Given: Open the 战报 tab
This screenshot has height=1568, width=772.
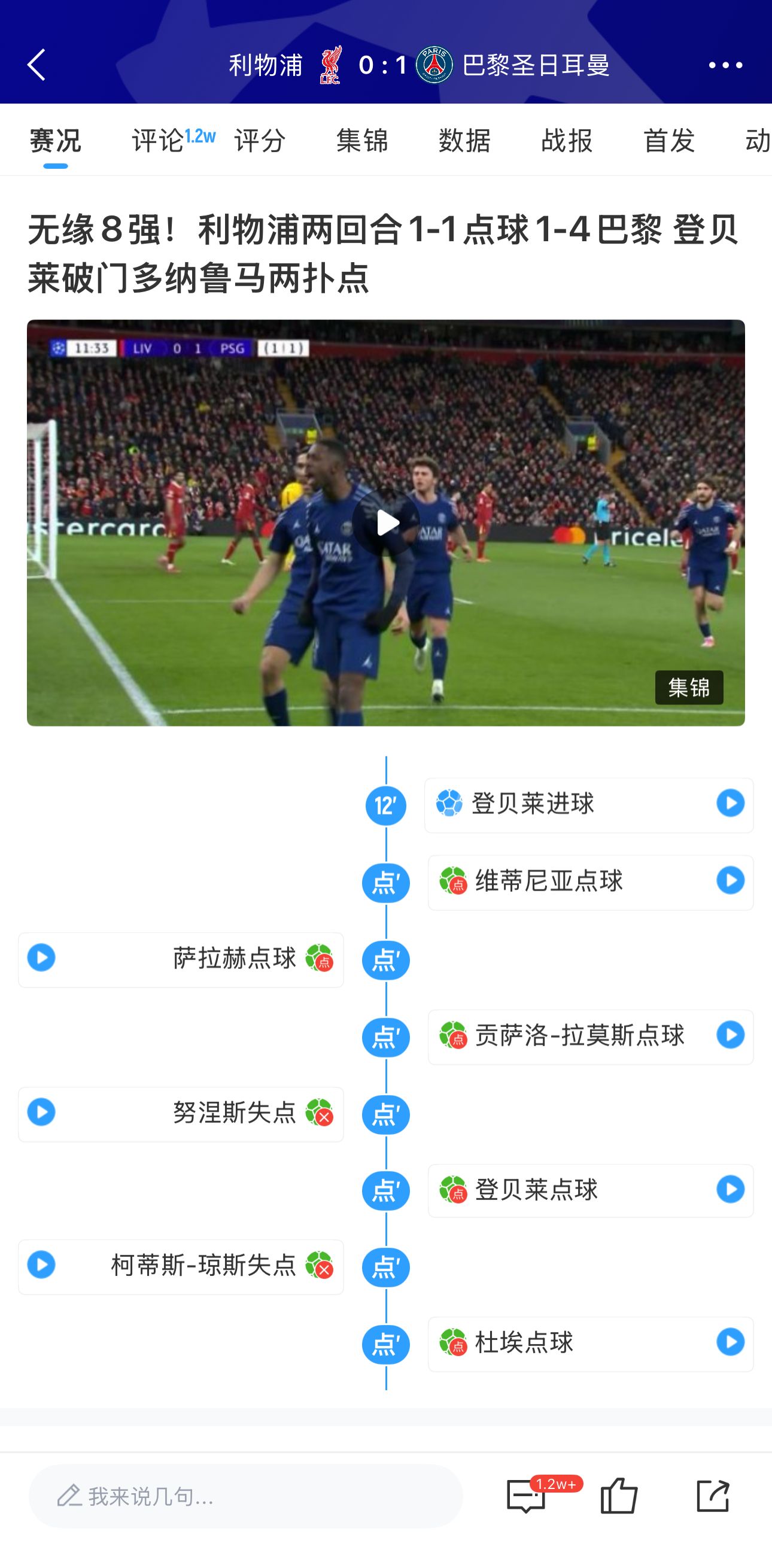Looking at the screenshot, I should point(567,141).
